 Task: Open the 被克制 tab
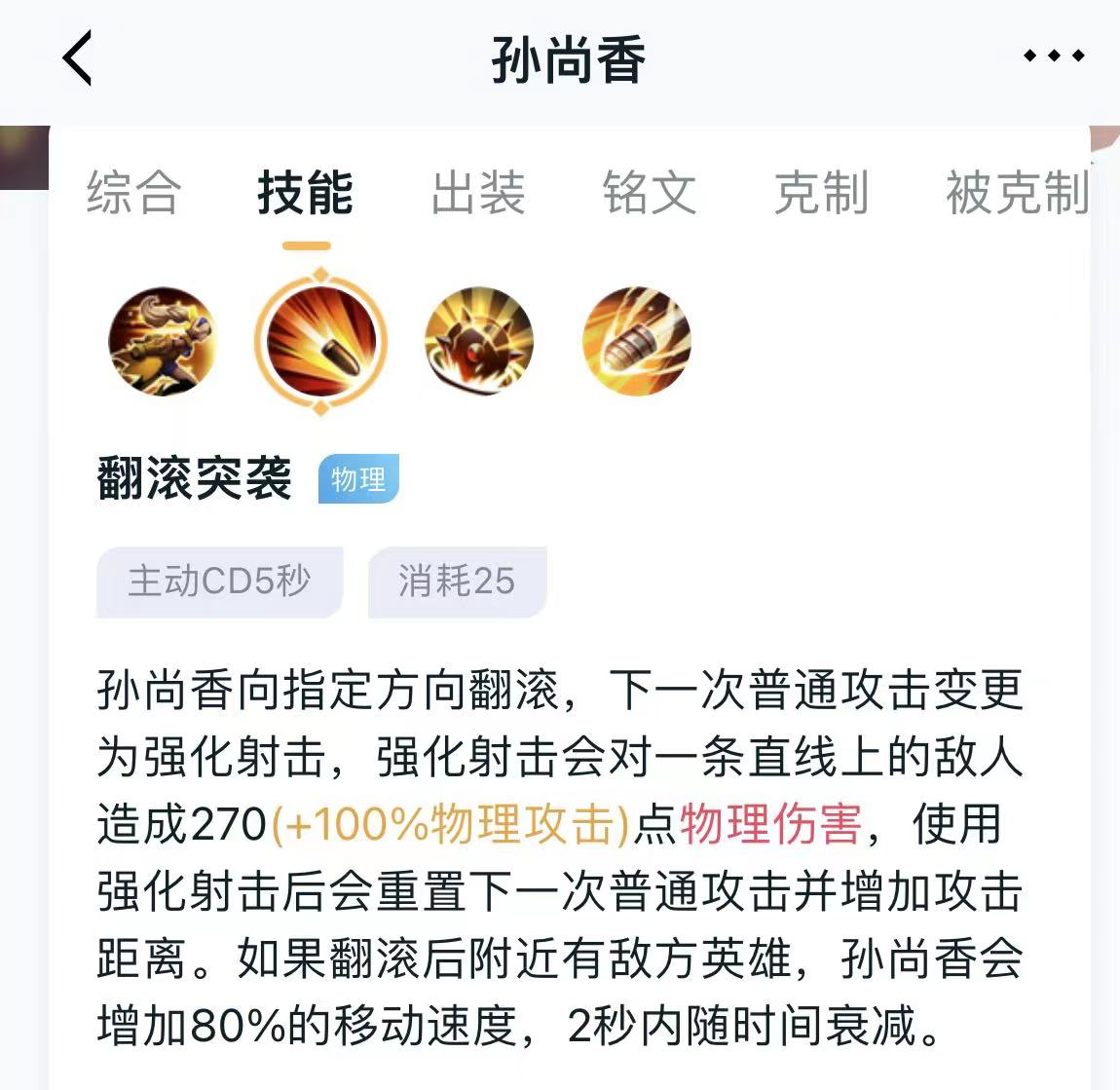pos(1016,192)
